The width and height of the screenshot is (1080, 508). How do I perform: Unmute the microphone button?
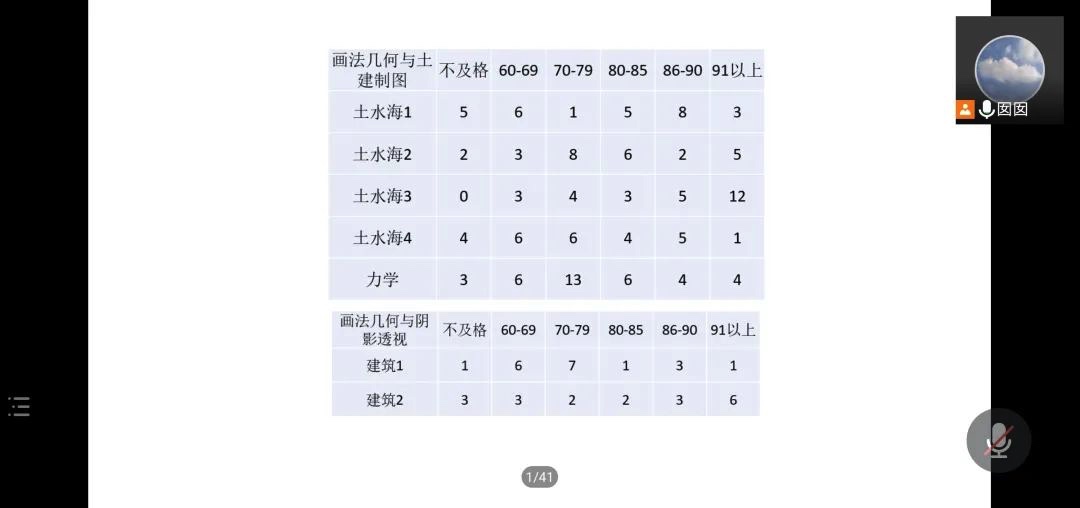pos(998,440)
